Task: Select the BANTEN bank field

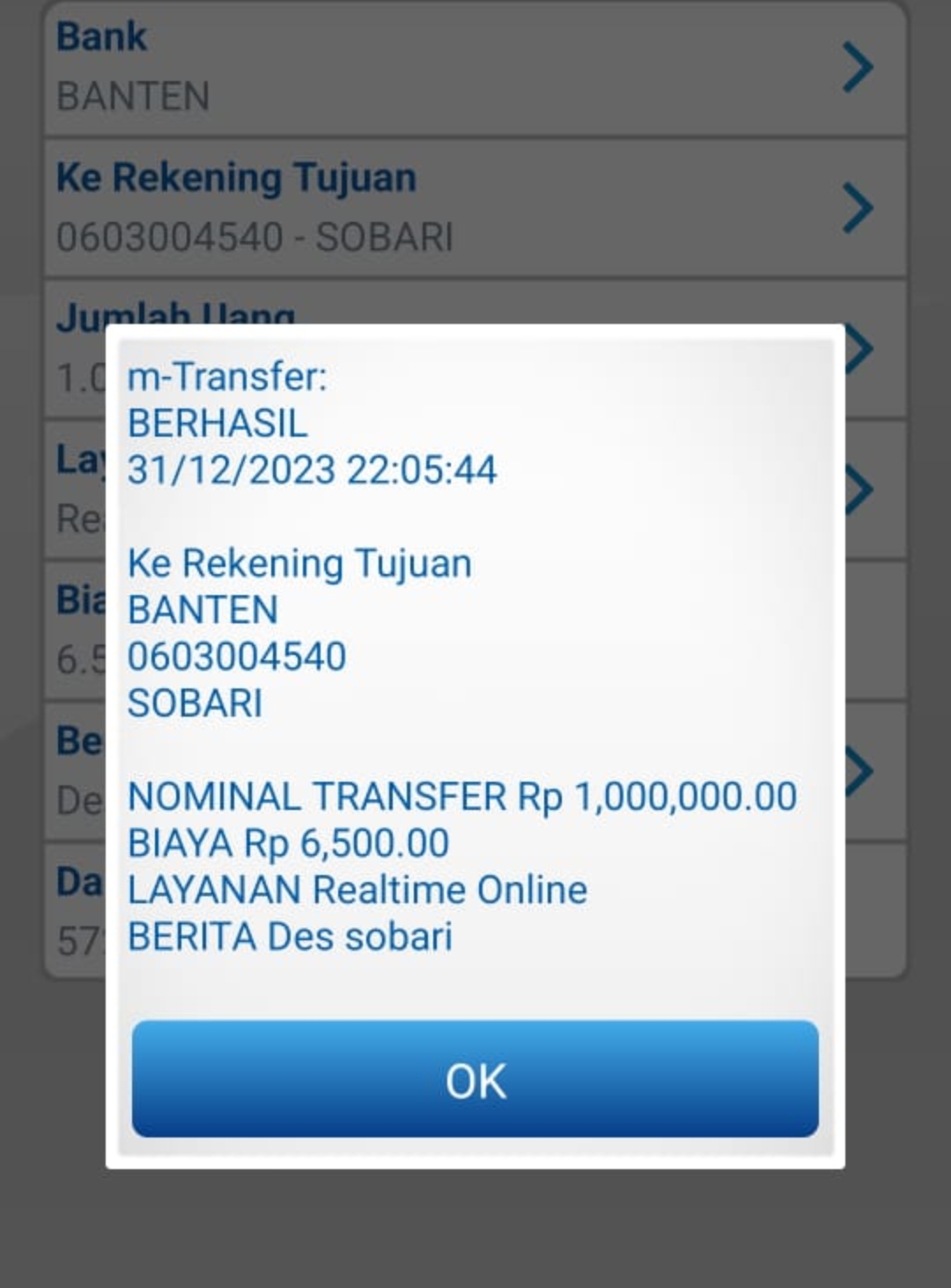Action: pyautogui.click(x=132, y=97)
